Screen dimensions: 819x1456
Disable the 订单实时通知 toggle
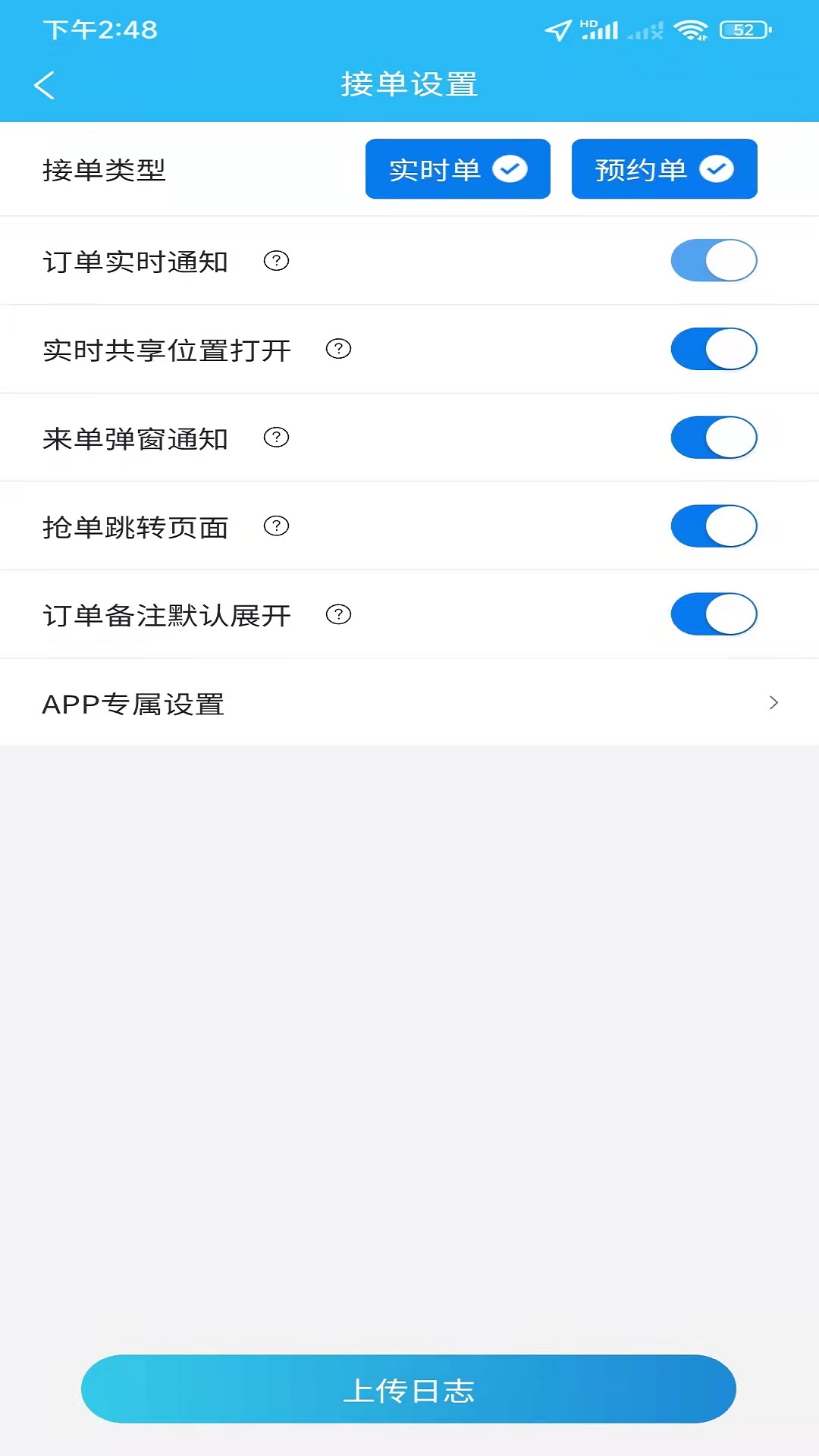point(714,261)
